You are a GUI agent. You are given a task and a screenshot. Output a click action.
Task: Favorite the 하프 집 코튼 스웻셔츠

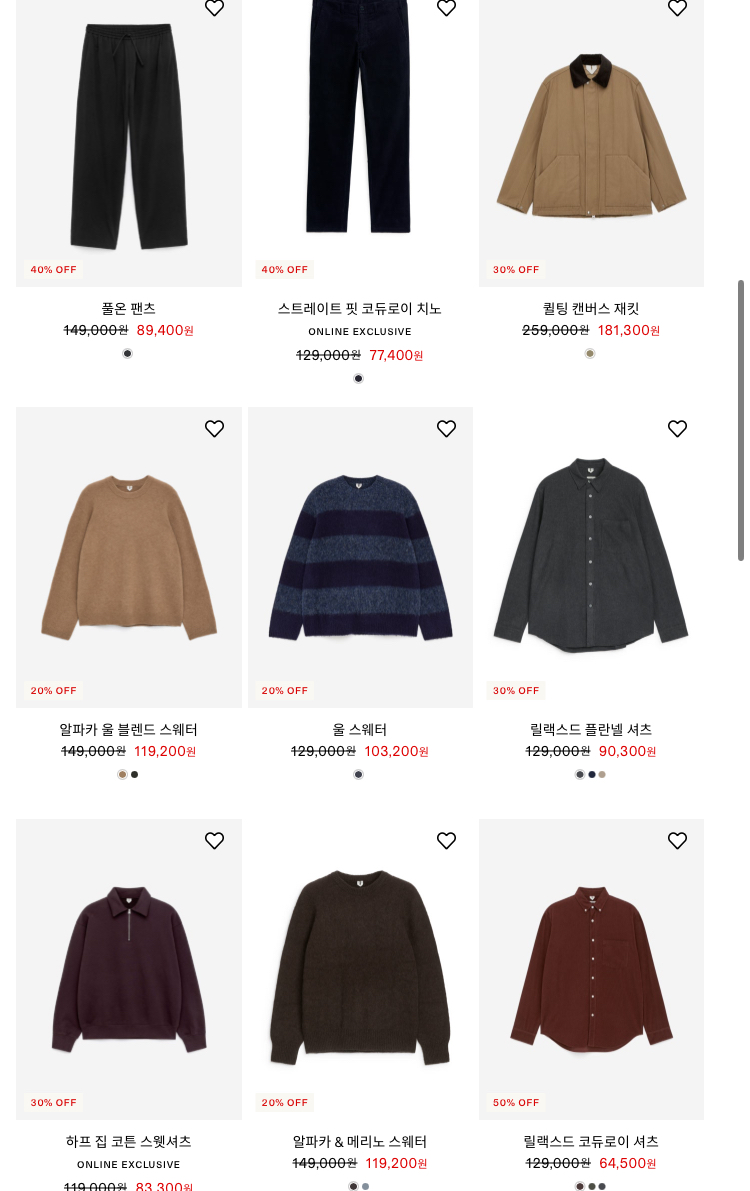point(214,841)
